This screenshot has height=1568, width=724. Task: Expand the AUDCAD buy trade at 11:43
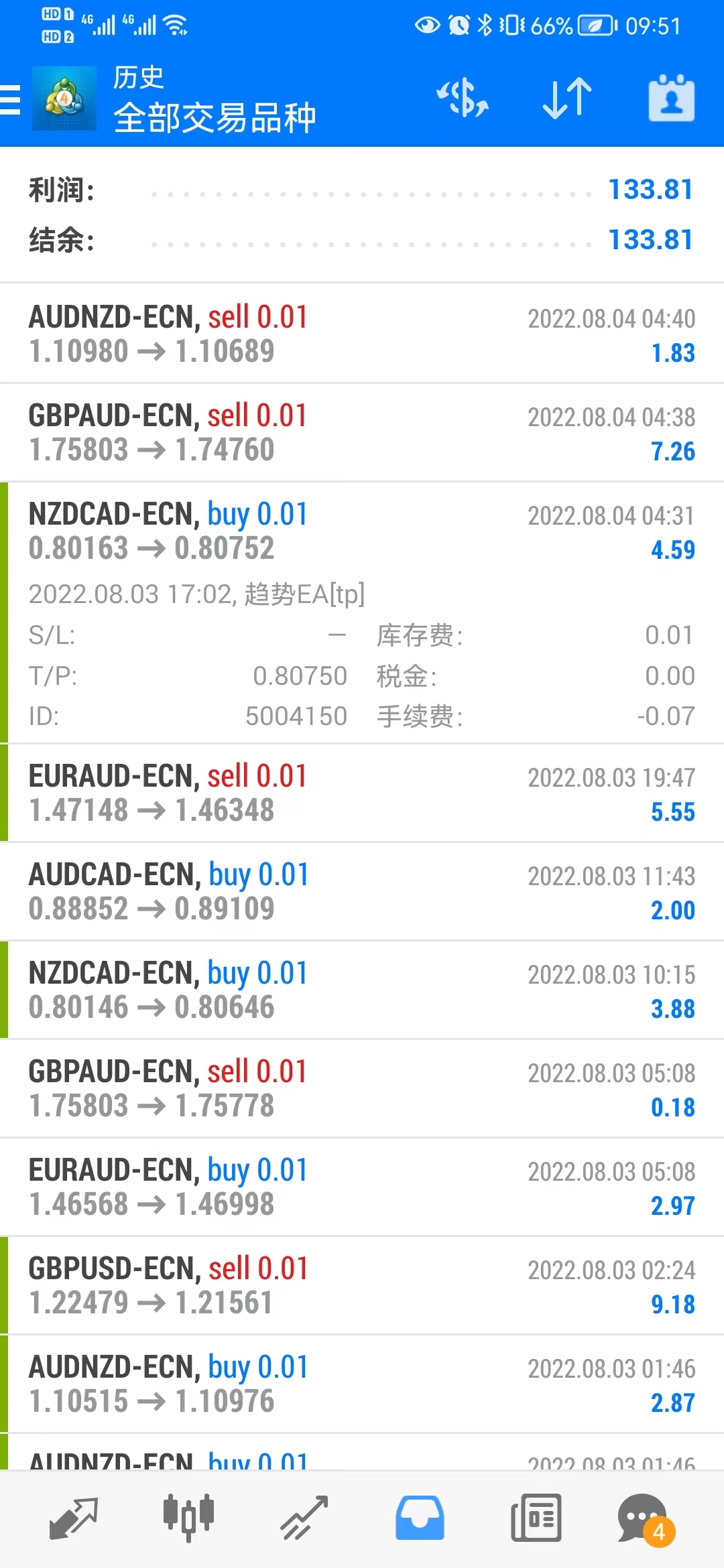[x=362, y=891]
